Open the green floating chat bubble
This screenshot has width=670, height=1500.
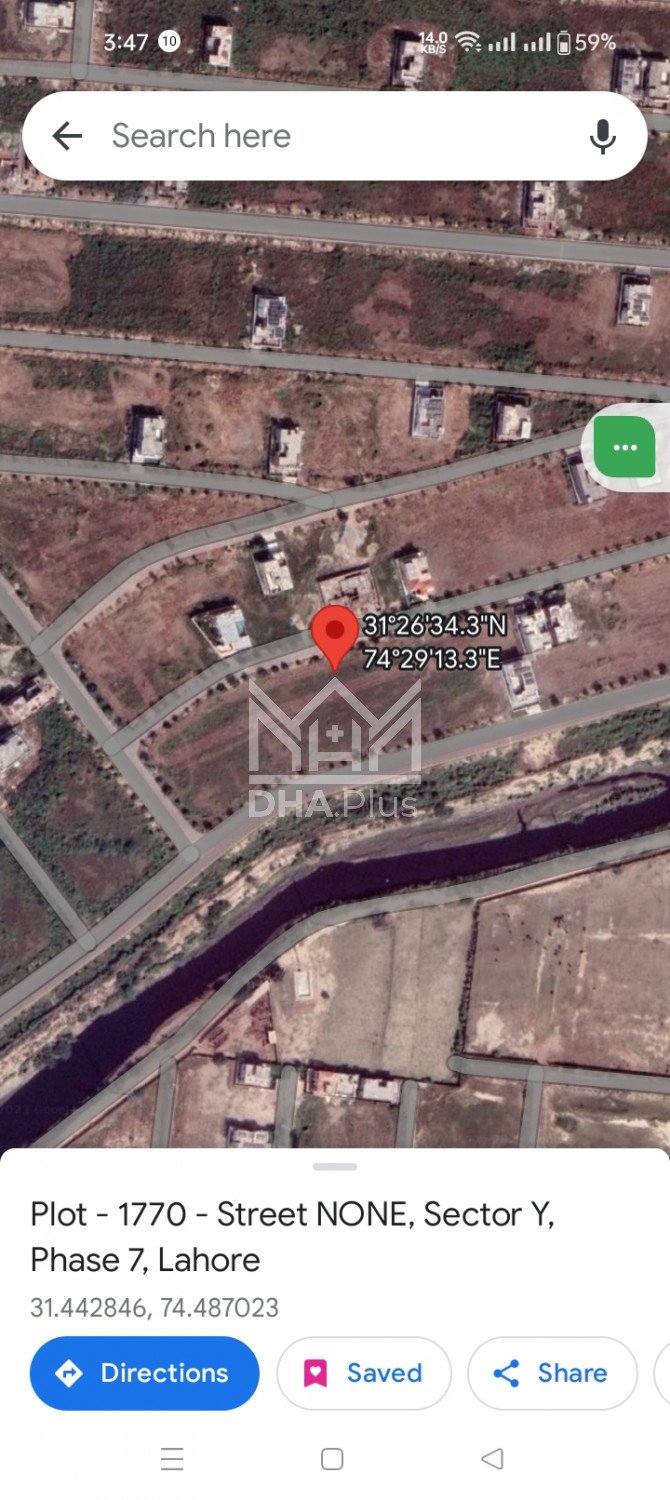(x=625, y=447)
